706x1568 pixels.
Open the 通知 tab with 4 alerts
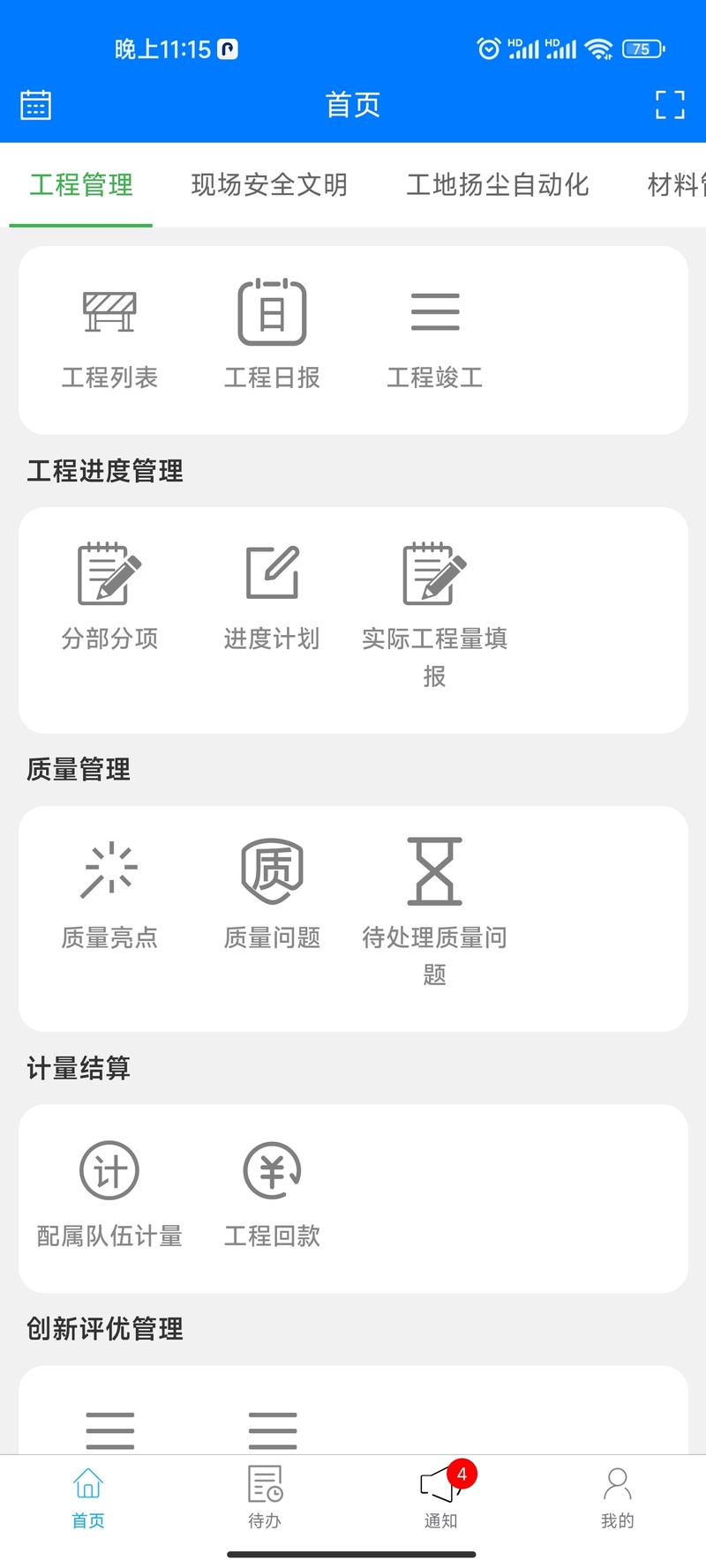[x=441, y=1497]
